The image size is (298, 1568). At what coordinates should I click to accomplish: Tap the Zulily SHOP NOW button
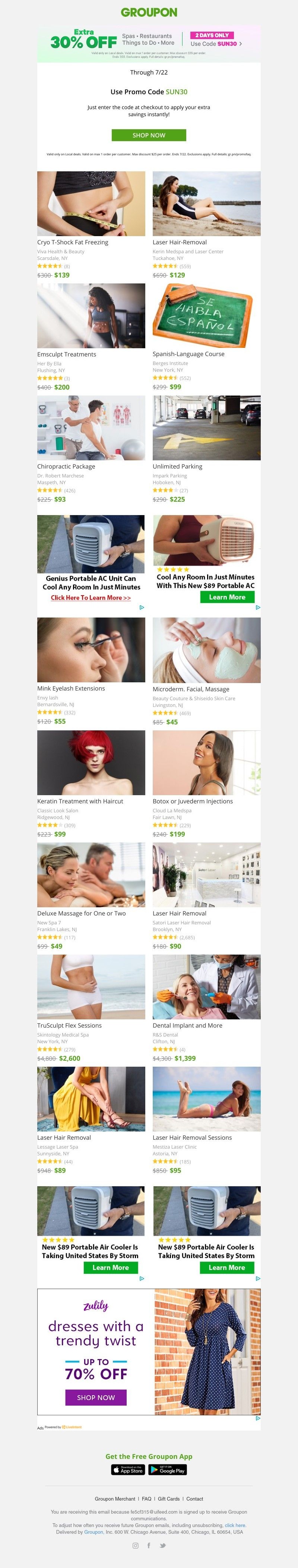95,1397
